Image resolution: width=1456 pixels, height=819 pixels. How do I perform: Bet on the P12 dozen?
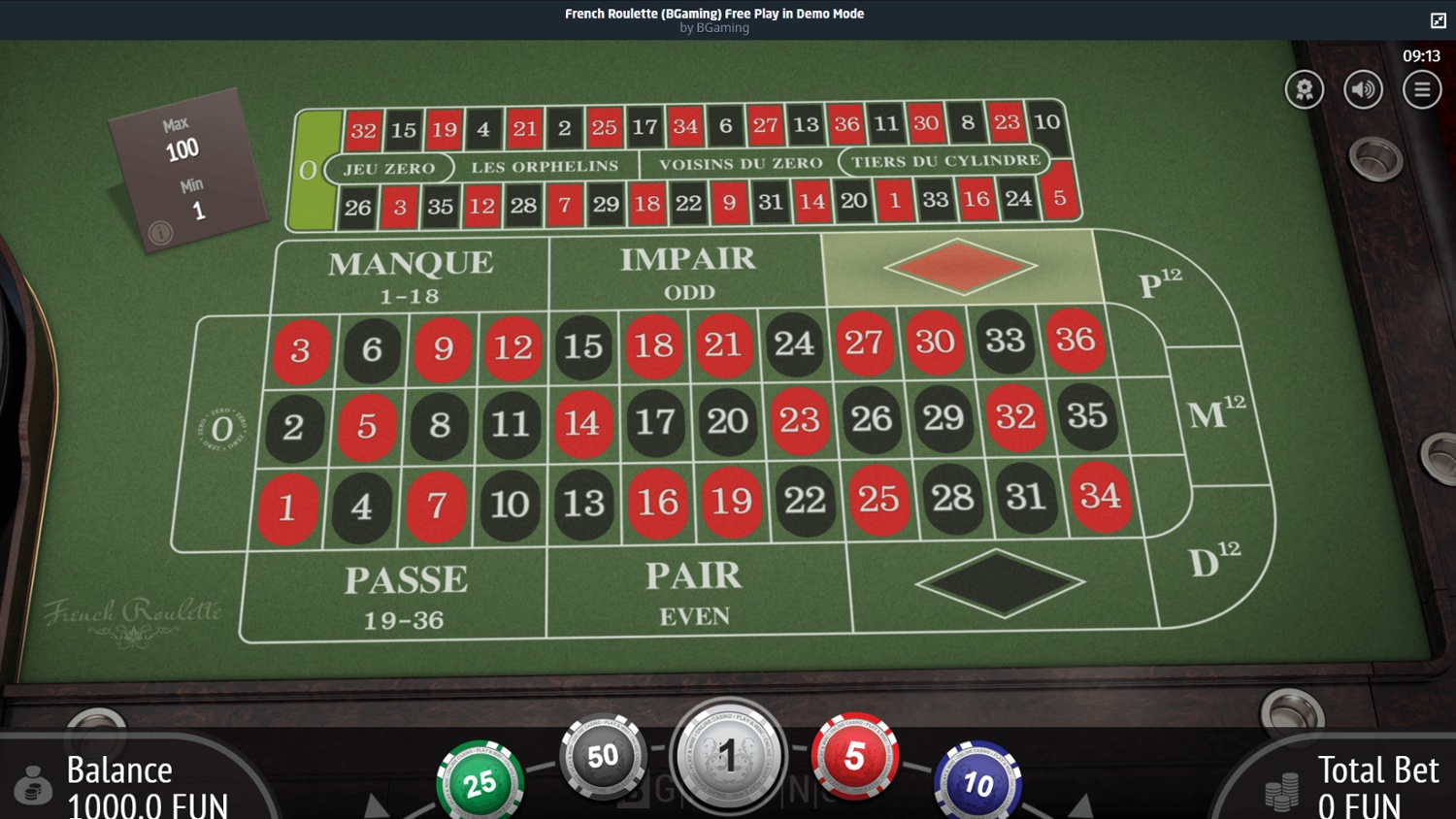[1161, 283]
